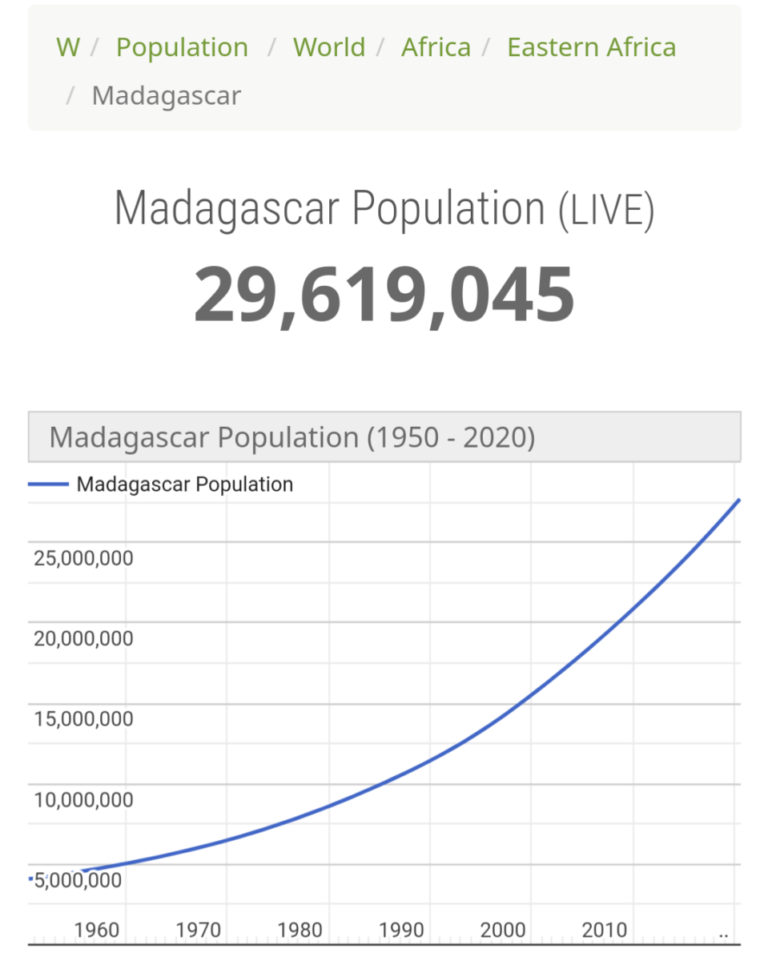Open the W home breadcrumb link
This screenshot has width=768, height=961.
point(67,47)
